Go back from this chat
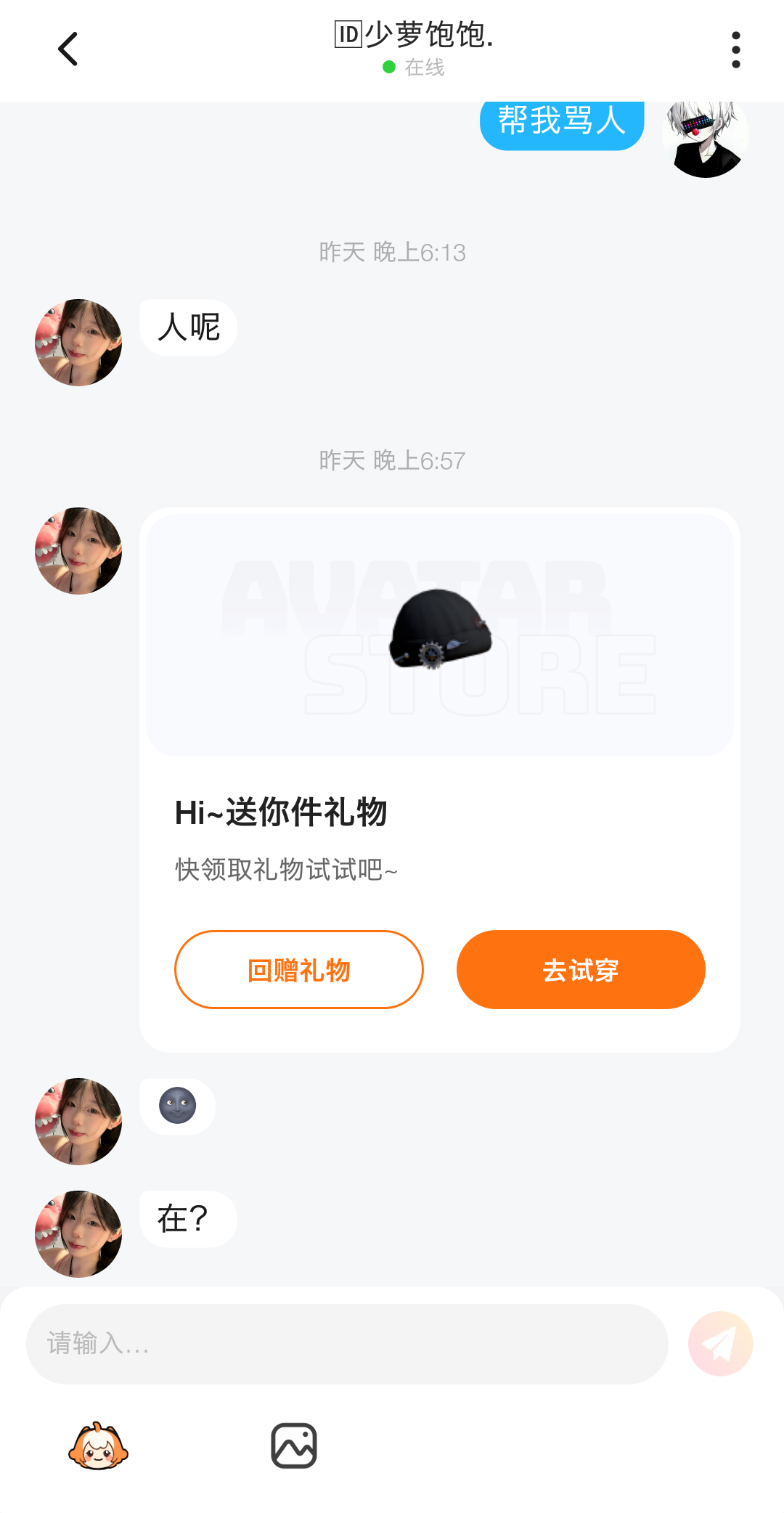Screen dimensions: 784x1513 pos(68,49)
